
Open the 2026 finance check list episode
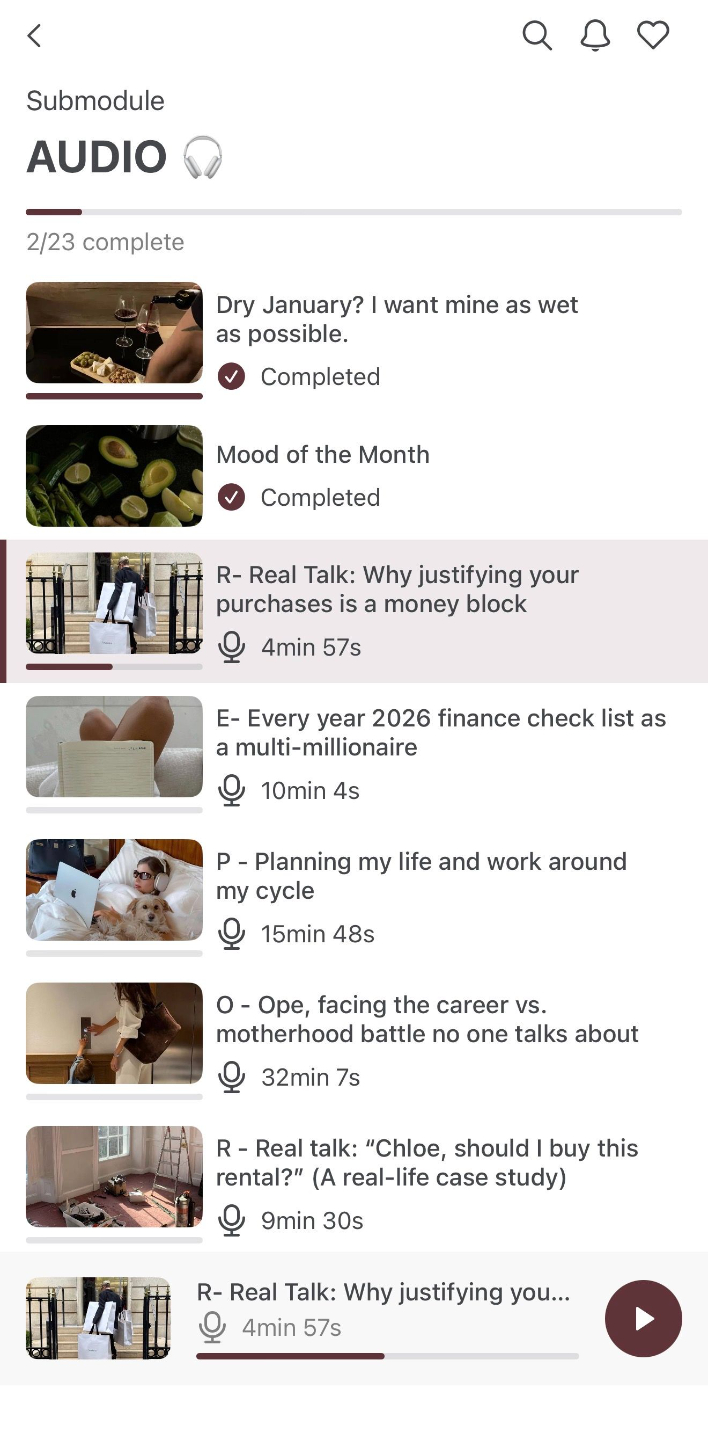(x=440, y=733)
